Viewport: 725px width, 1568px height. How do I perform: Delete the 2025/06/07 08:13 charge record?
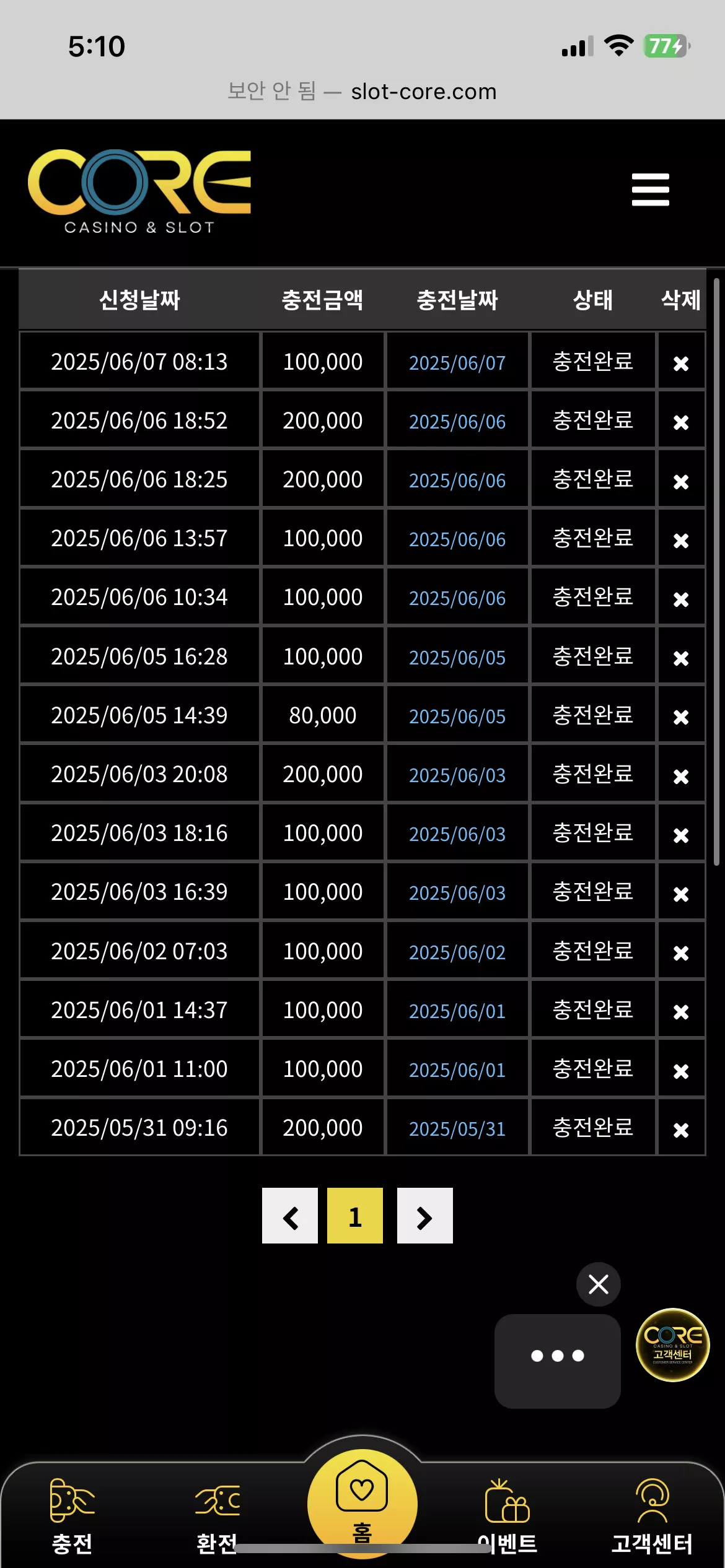pos(681,364)
